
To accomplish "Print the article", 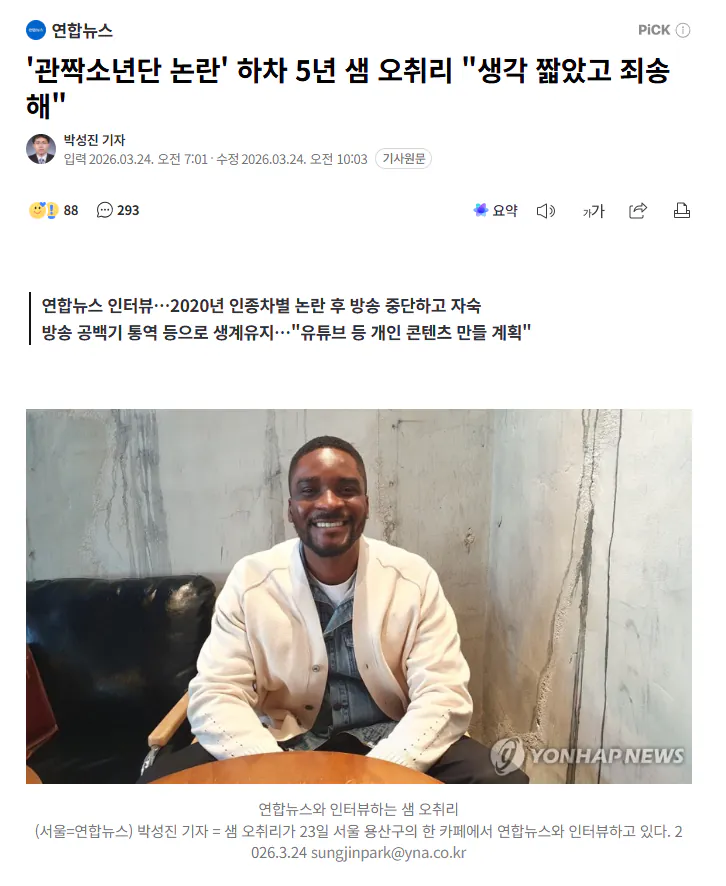I will tap(682, 210).
